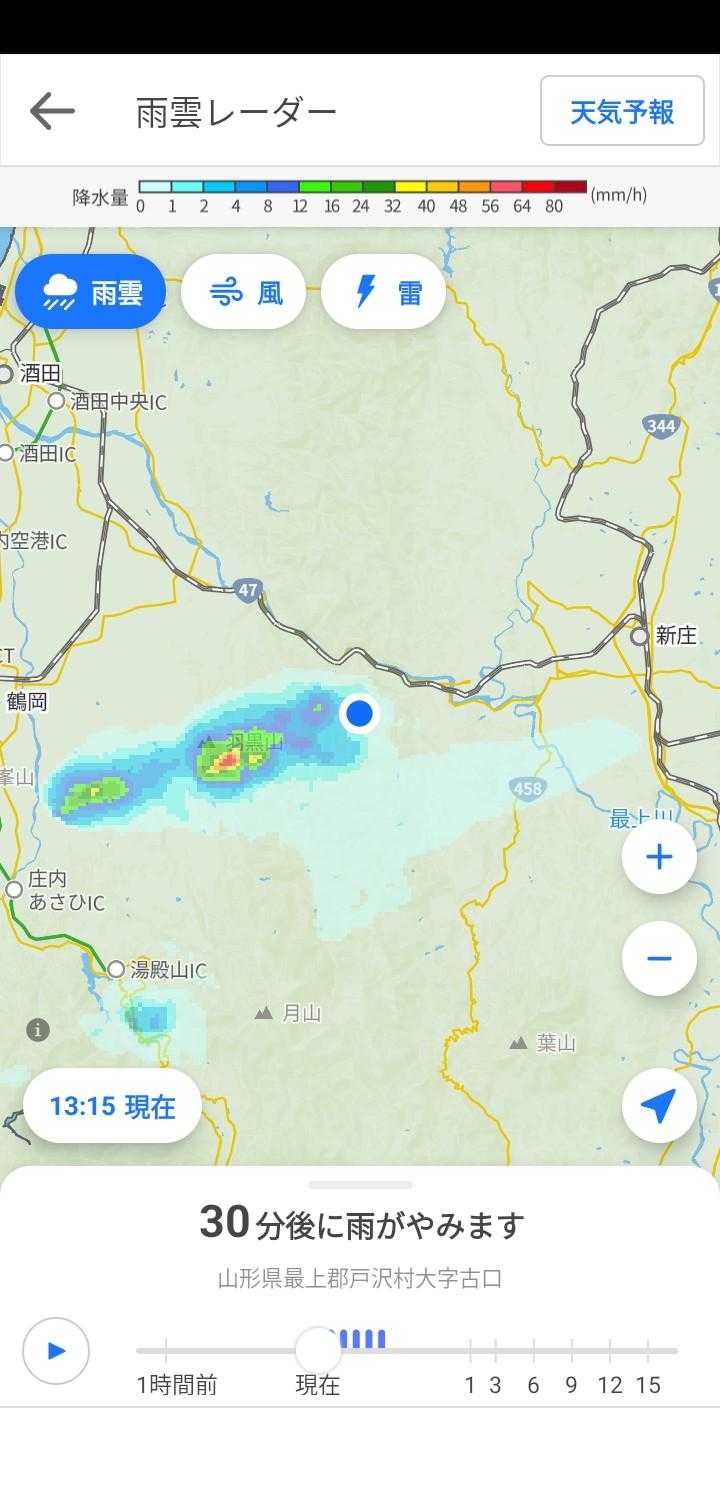Select the 雨雲 rain cloud layer
The width and height of the screenshot is (720, 1496).
coord(91,292)
